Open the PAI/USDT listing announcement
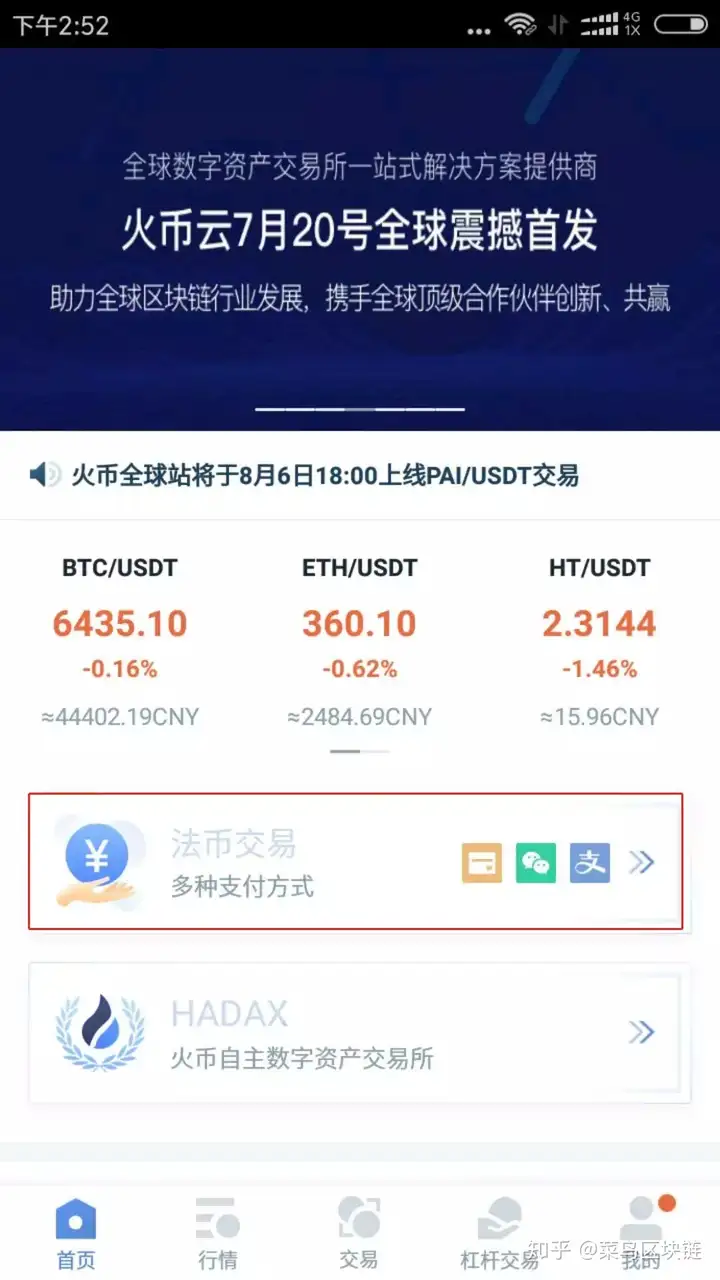Viewport: 720px width, 1280px height. (324, 475)
